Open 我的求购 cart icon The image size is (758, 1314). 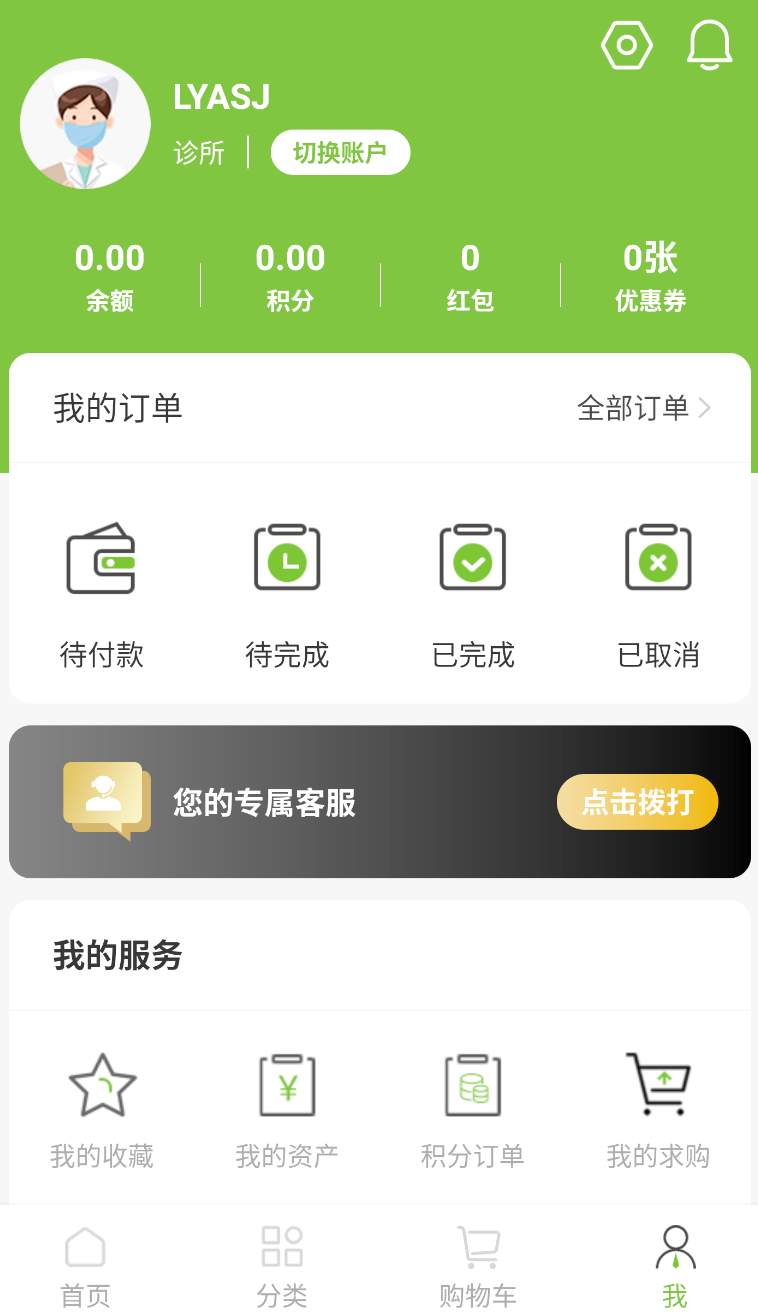click(x=658, y=1085)
